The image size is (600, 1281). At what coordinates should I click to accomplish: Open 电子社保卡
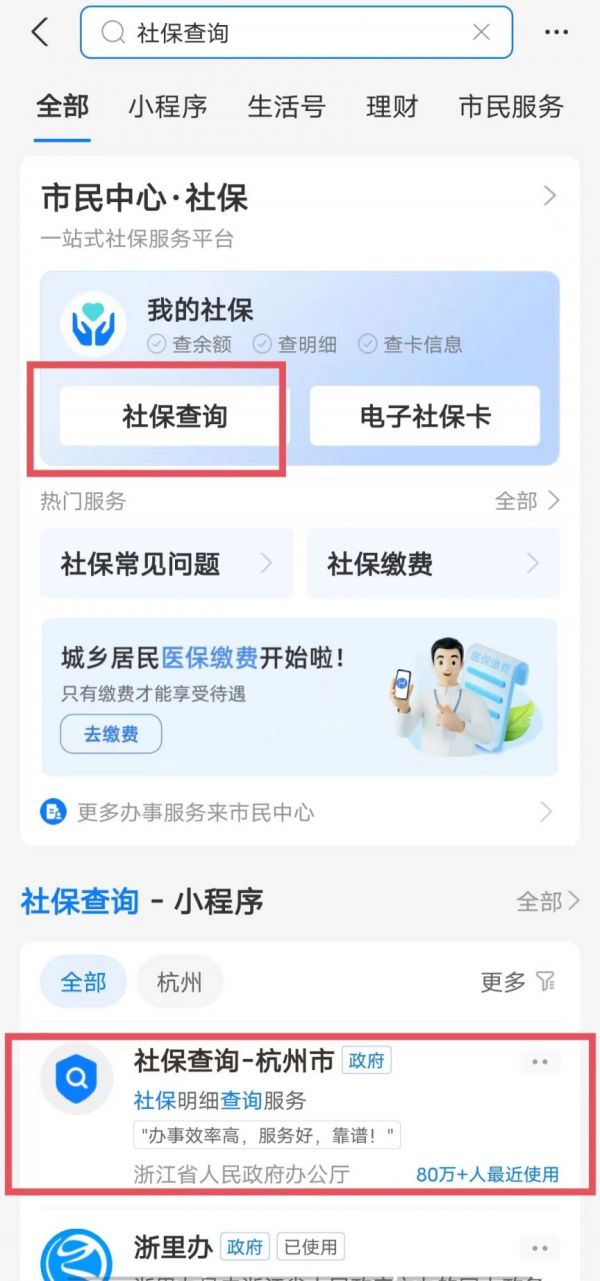pyautogui.click(x=425, y=416)
